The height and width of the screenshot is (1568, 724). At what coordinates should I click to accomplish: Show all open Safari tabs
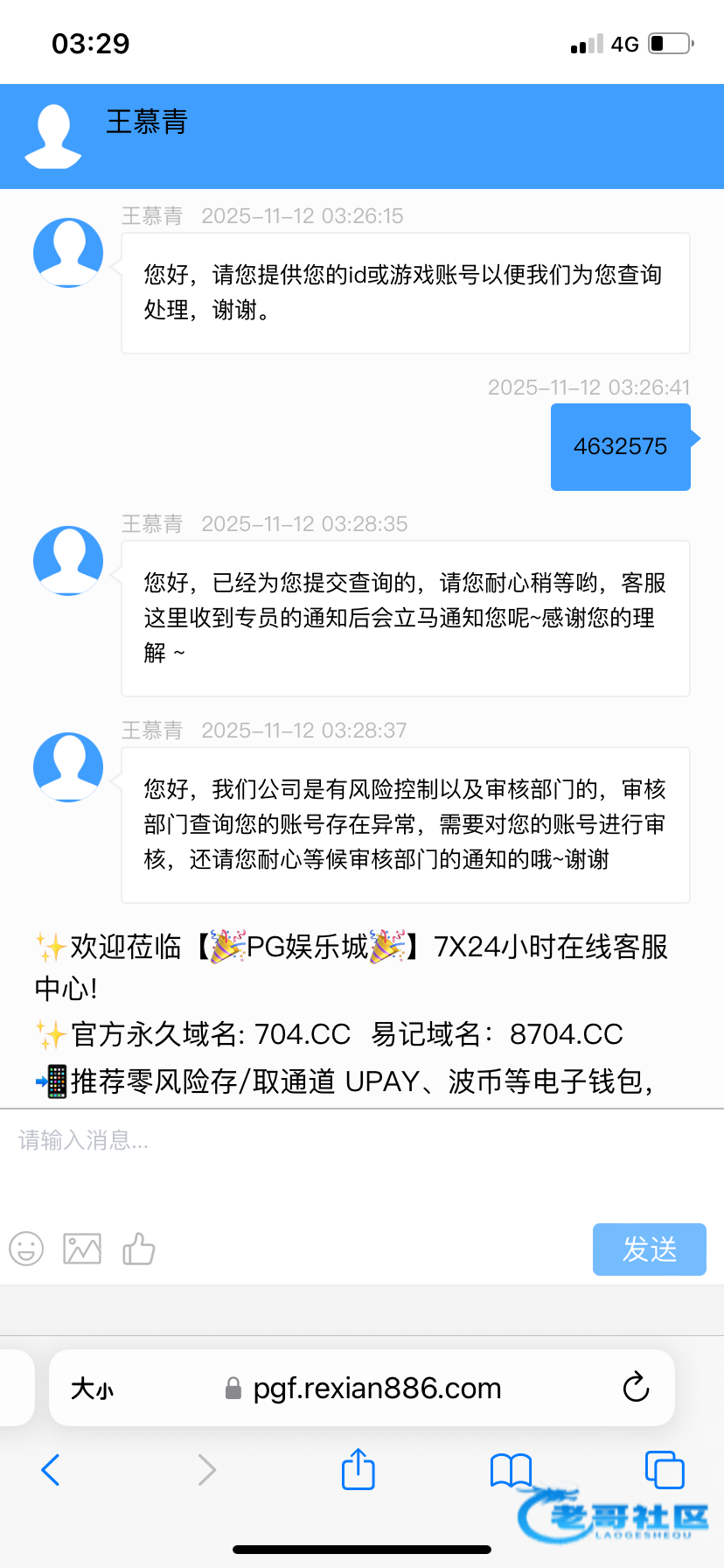click(x=664, y=1469)
